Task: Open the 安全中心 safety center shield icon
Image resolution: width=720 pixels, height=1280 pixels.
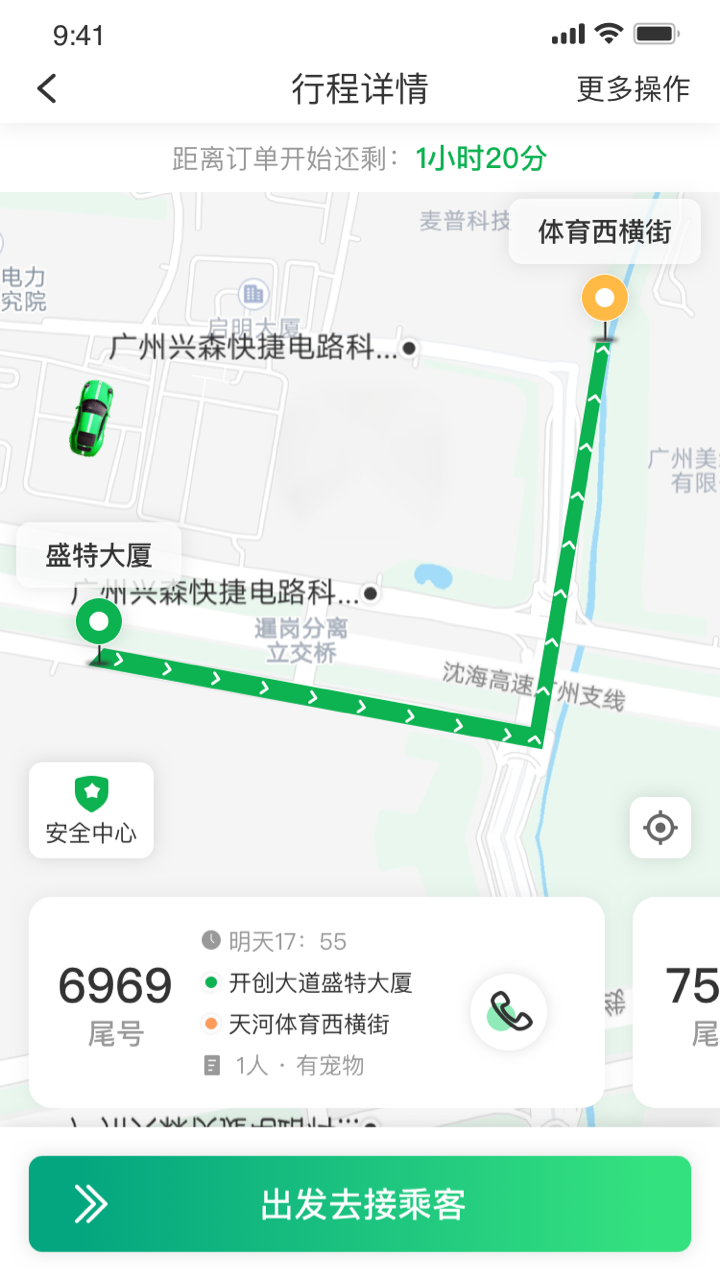Action: tap(90, 810)
